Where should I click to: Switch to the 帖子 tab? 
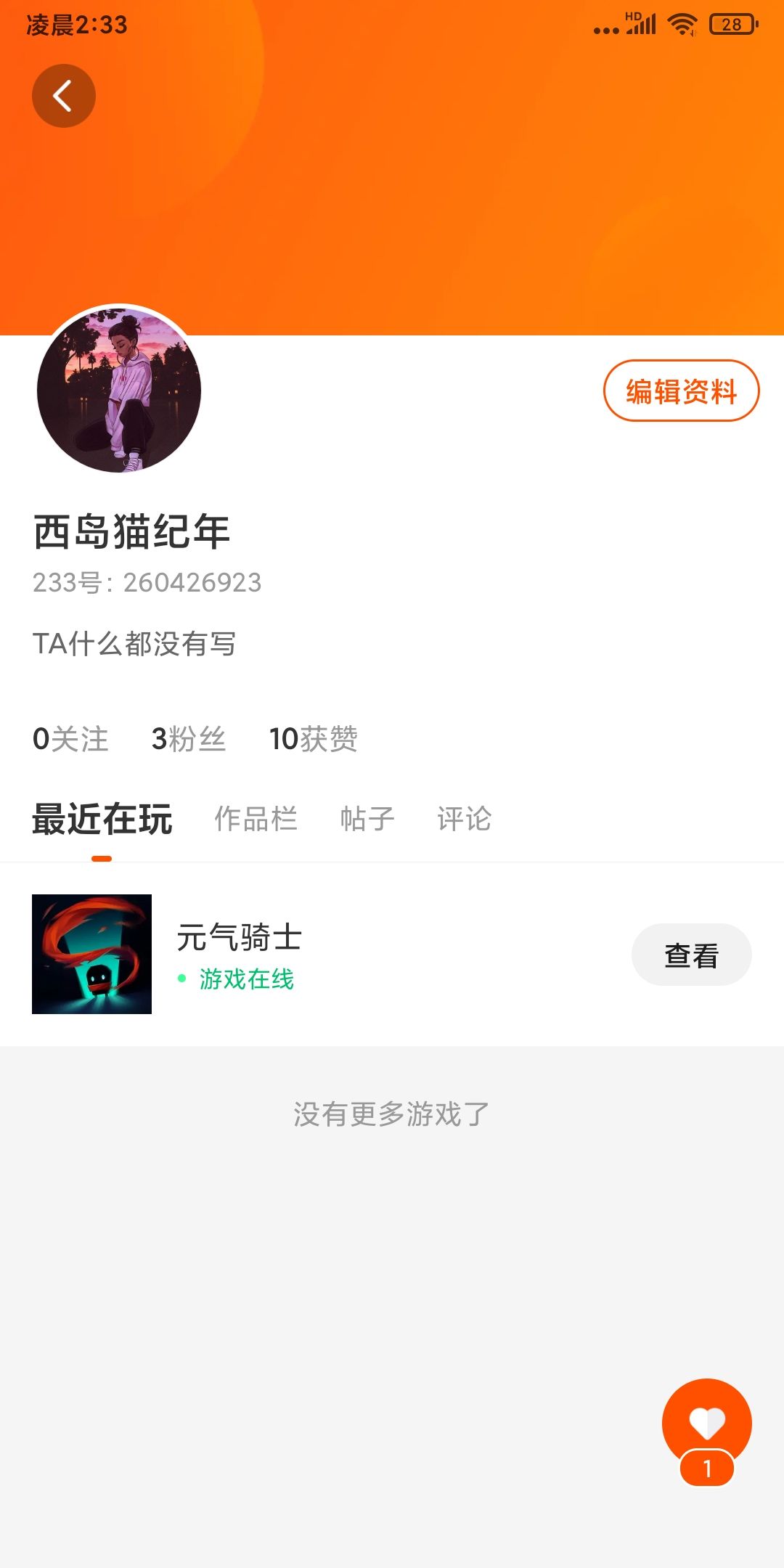(367, 819)
